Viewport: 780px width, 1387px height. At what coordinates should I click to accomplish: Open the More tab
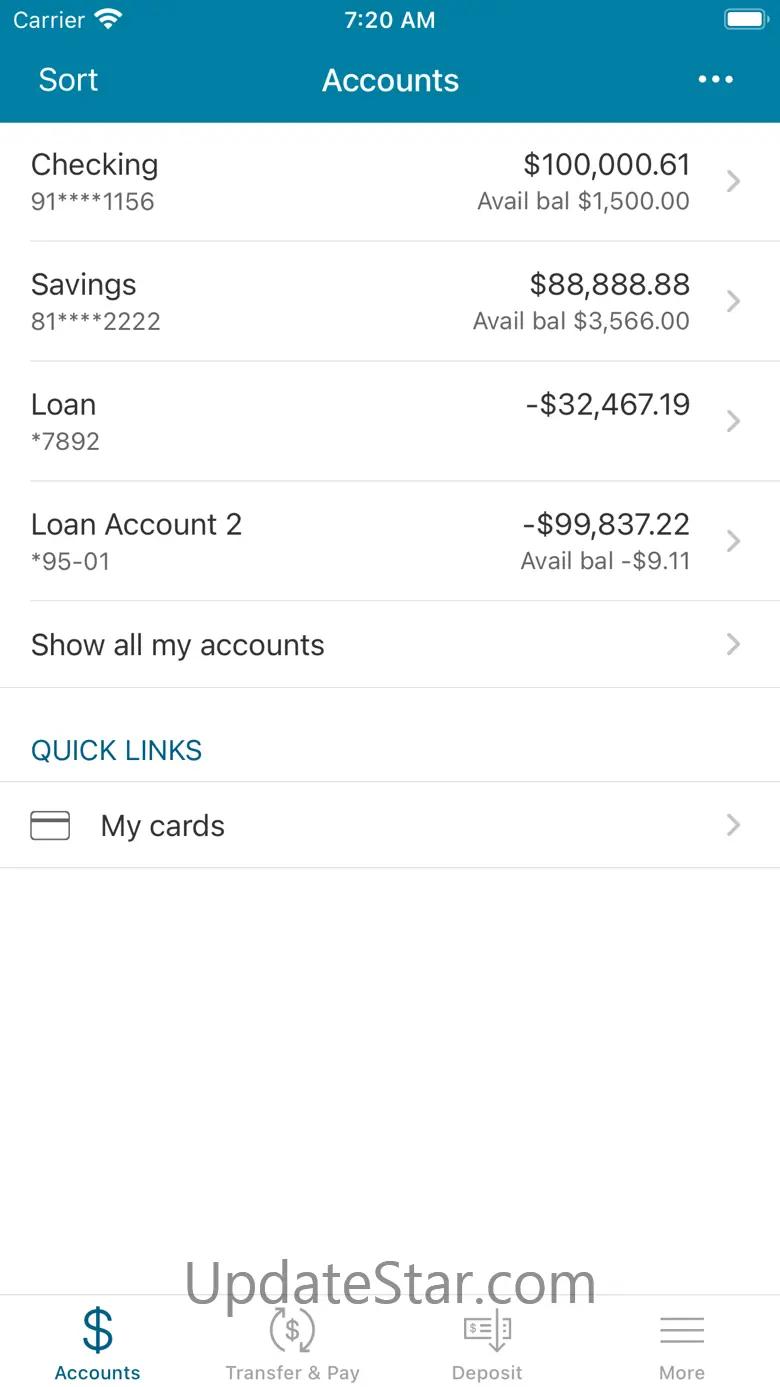tap(682, 1344)
